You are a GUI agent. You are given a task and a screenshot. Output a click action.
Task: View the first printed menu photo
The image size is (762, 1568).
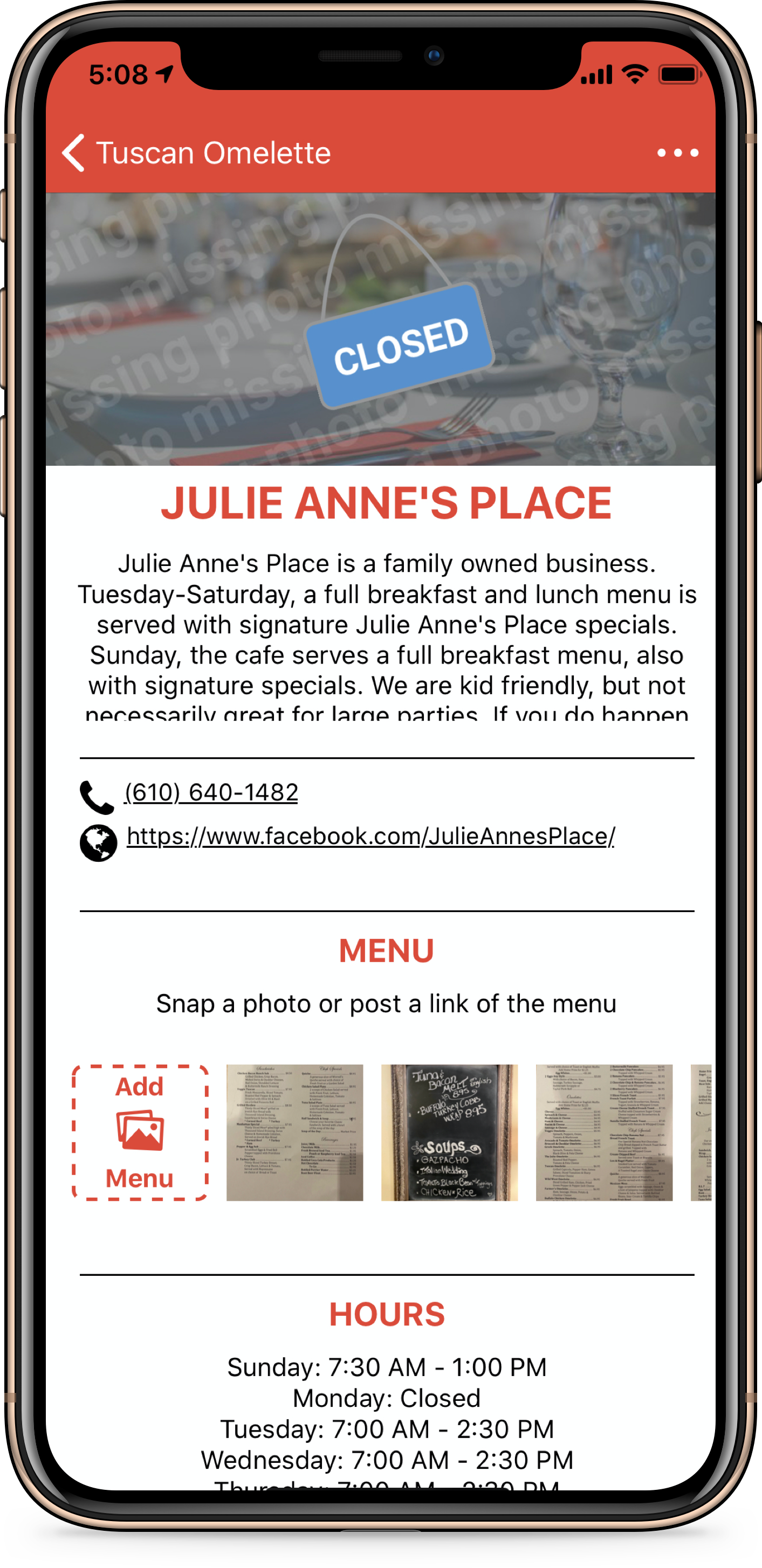pos(294,1132)
